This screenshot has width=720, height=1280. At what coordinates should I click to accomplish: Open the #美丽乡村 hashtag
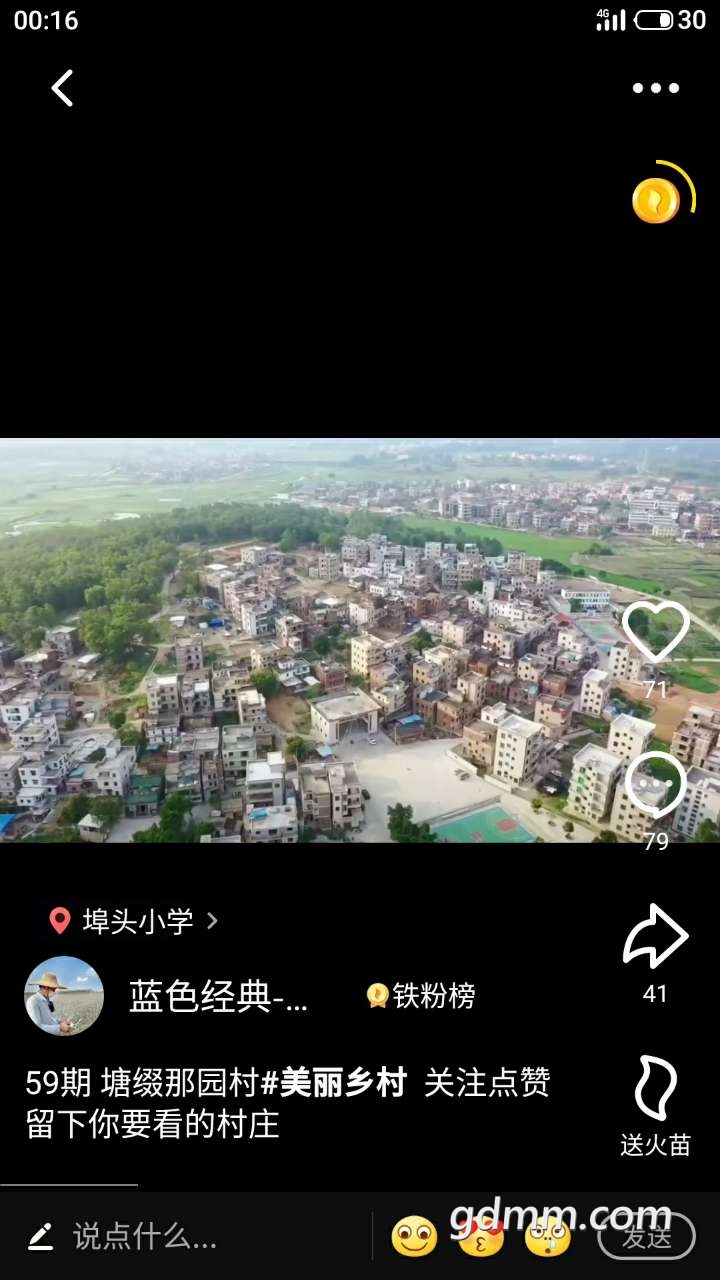point(333,1082)
